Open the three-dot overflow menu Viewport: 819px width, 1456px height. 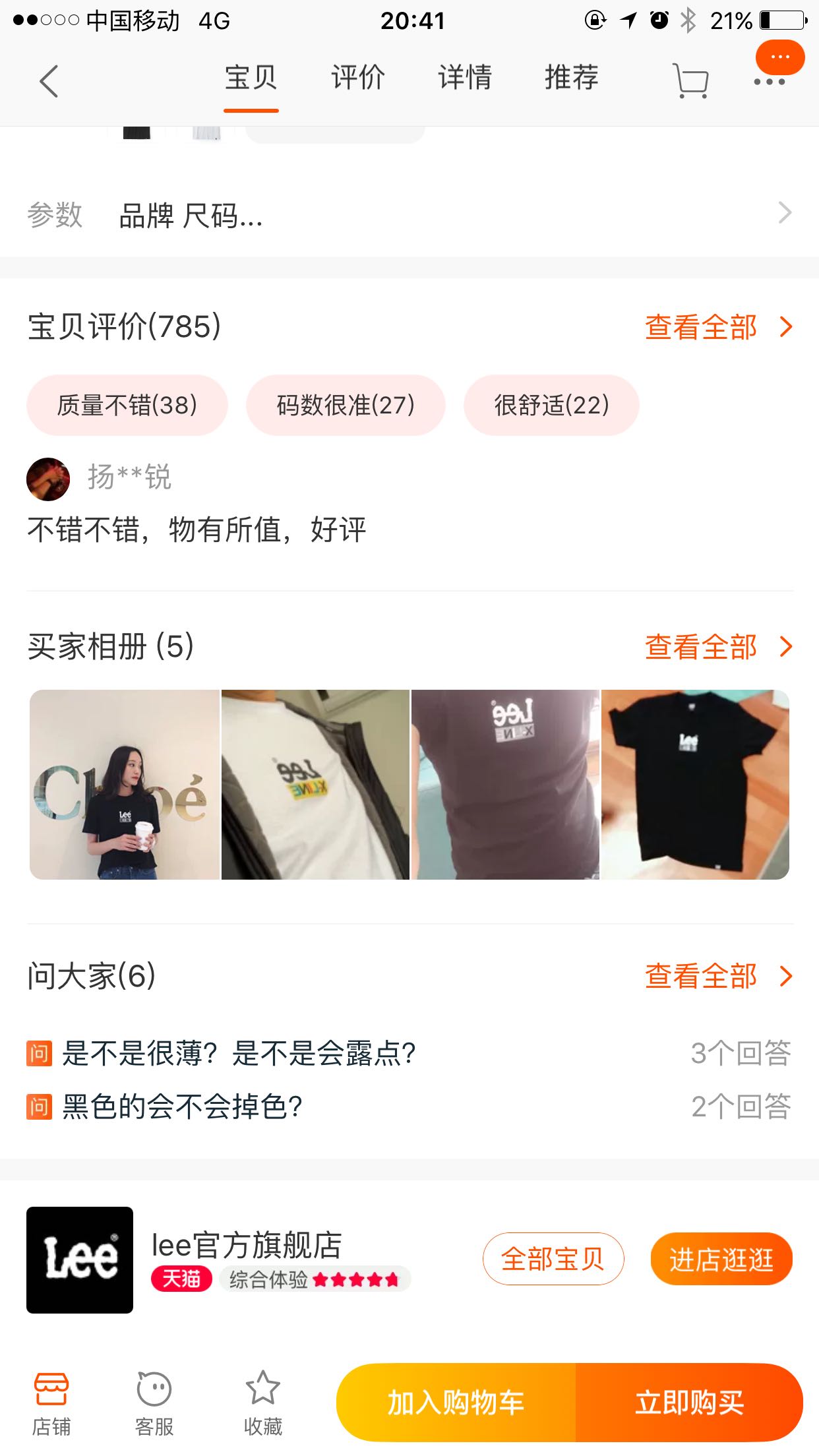point(769,82)
